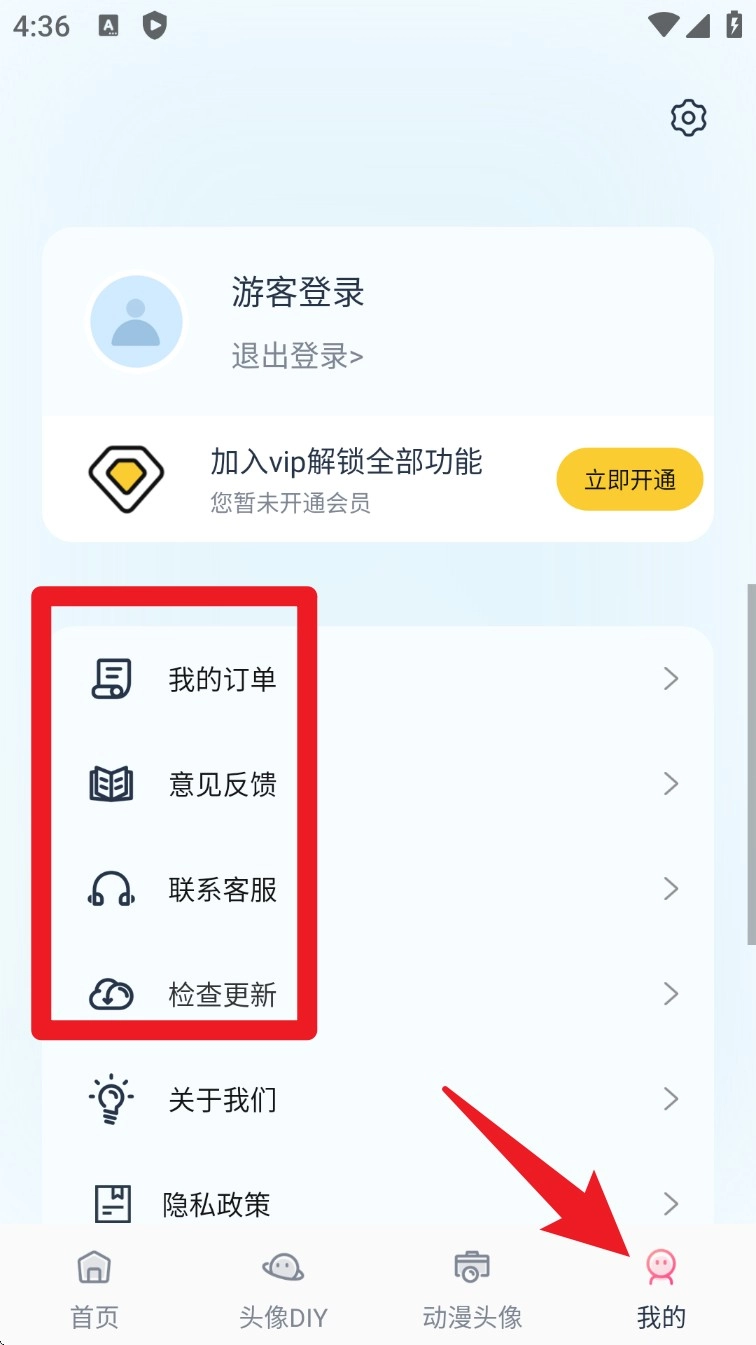Switch to the 首页 tab
This screenshot has height=1345, width=756.
coord(94,1289)
